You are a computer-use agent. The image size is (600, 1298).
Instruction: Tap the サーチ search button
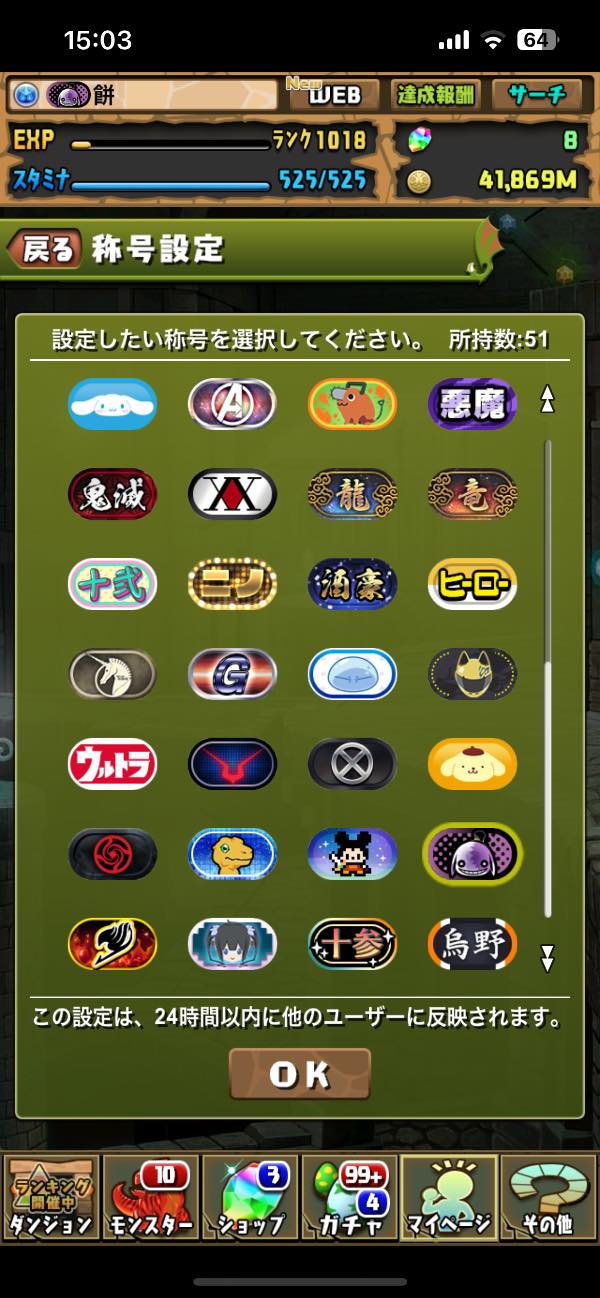click(537, 95)
